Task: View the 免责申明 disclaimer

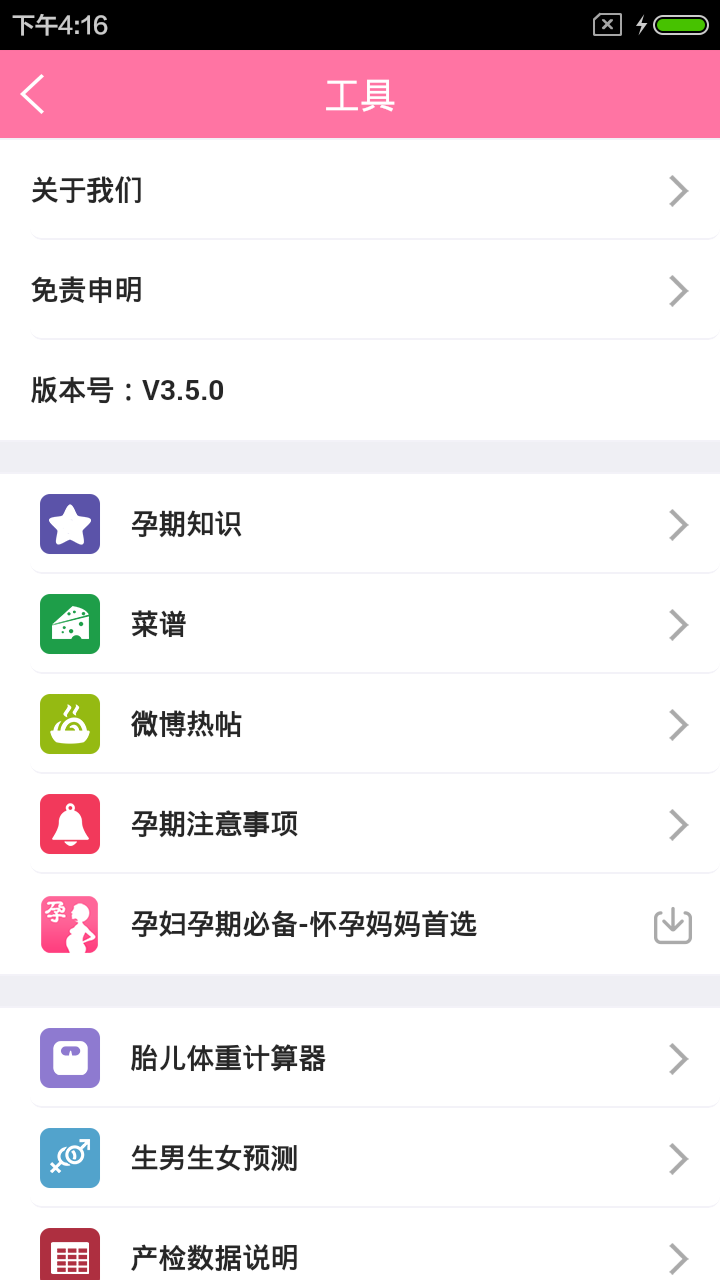Action: [x=360, y=290]
